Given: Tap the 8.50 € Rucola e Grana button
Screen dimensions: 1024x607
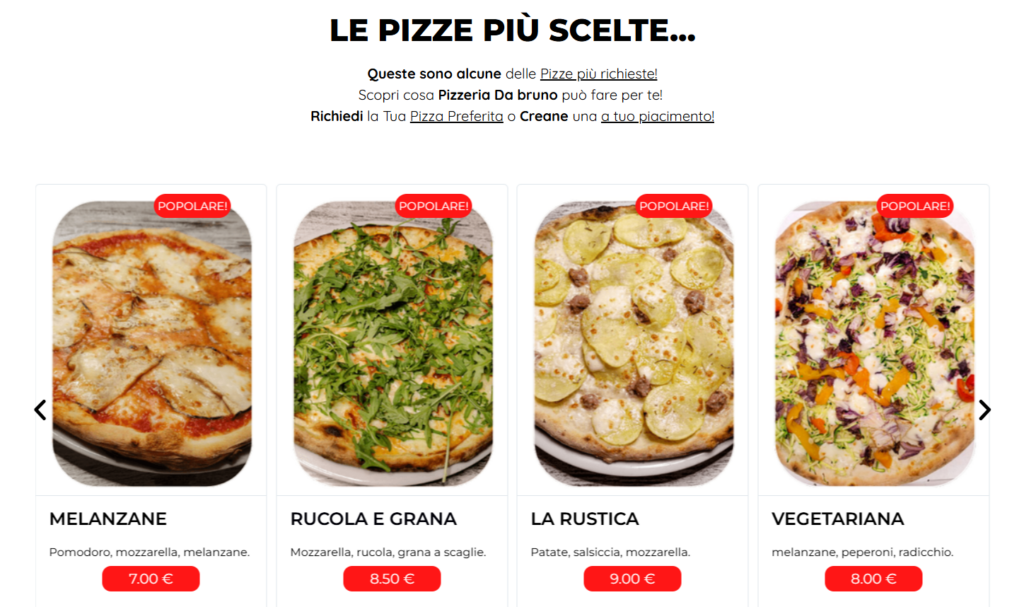Looking at the screenshot, I should [392, 579].
